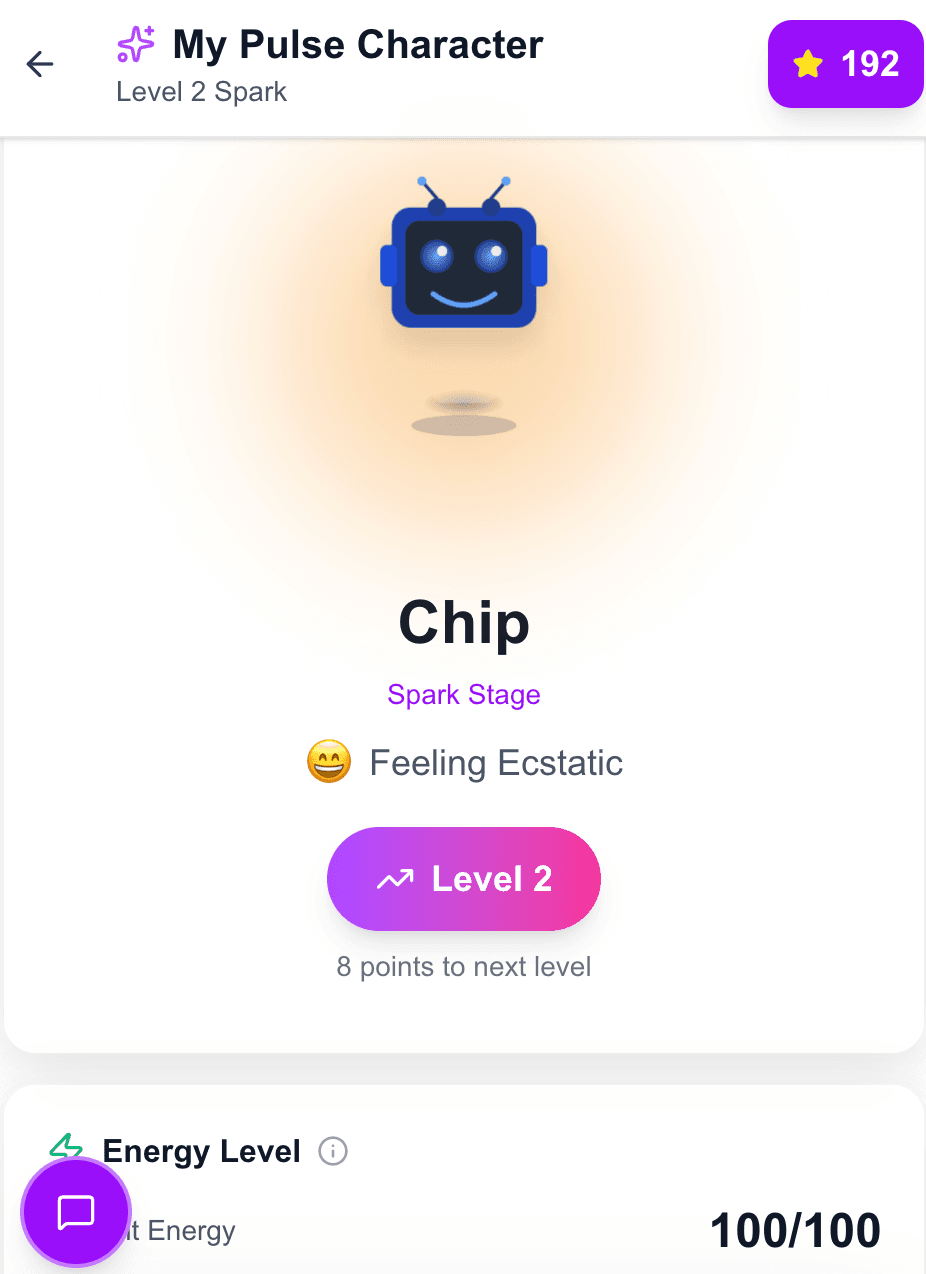Click the purple sparkles icon beside the title
Viewport: 926px width, 1274px height.
(x=135, y=44)
